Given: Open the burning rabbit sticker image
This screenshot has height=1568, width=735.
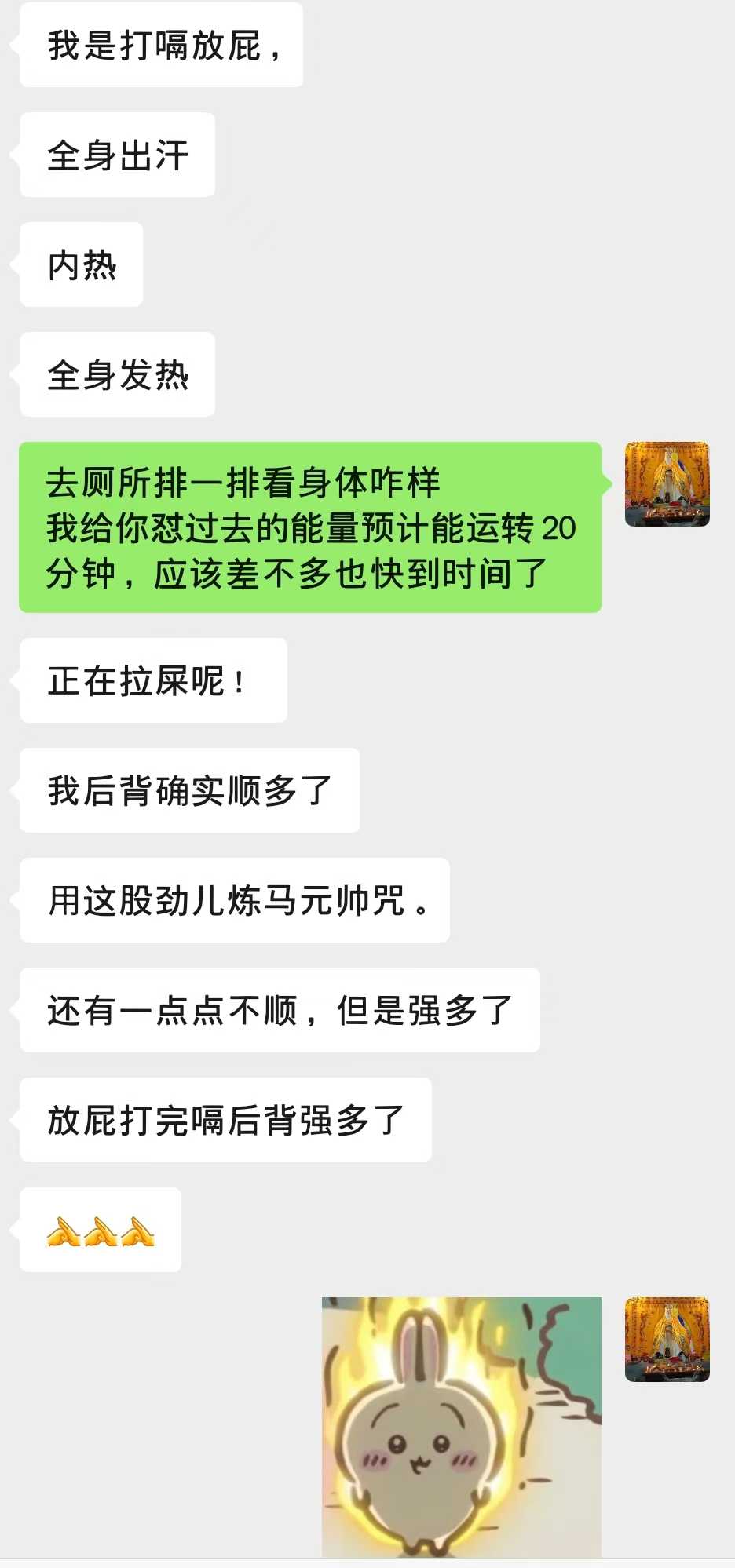Looking at the screenshot, I should pyautogui.click(x=462, y=1427).
